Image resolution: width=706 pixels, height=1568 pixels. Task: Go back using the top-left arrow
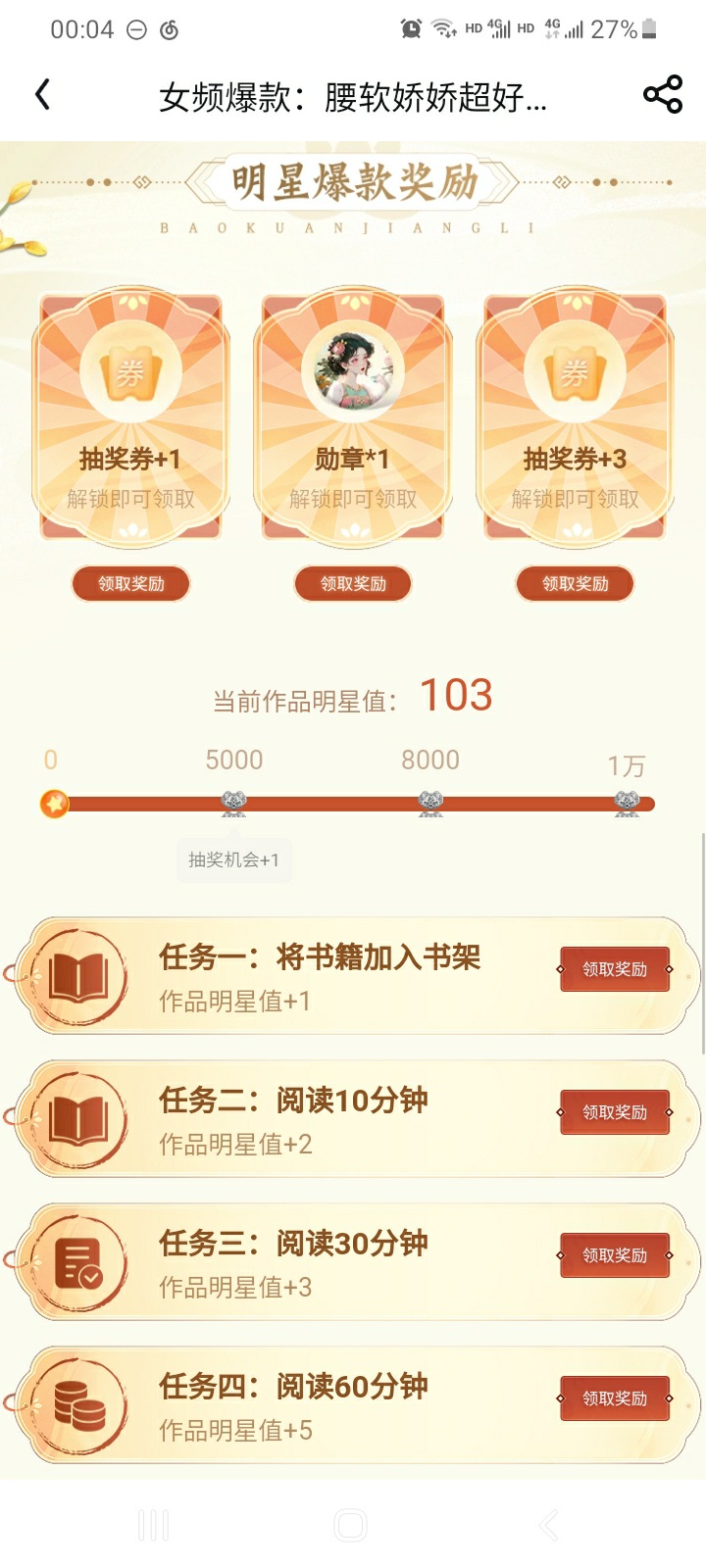pyautogui.click(x=42, y=95)
